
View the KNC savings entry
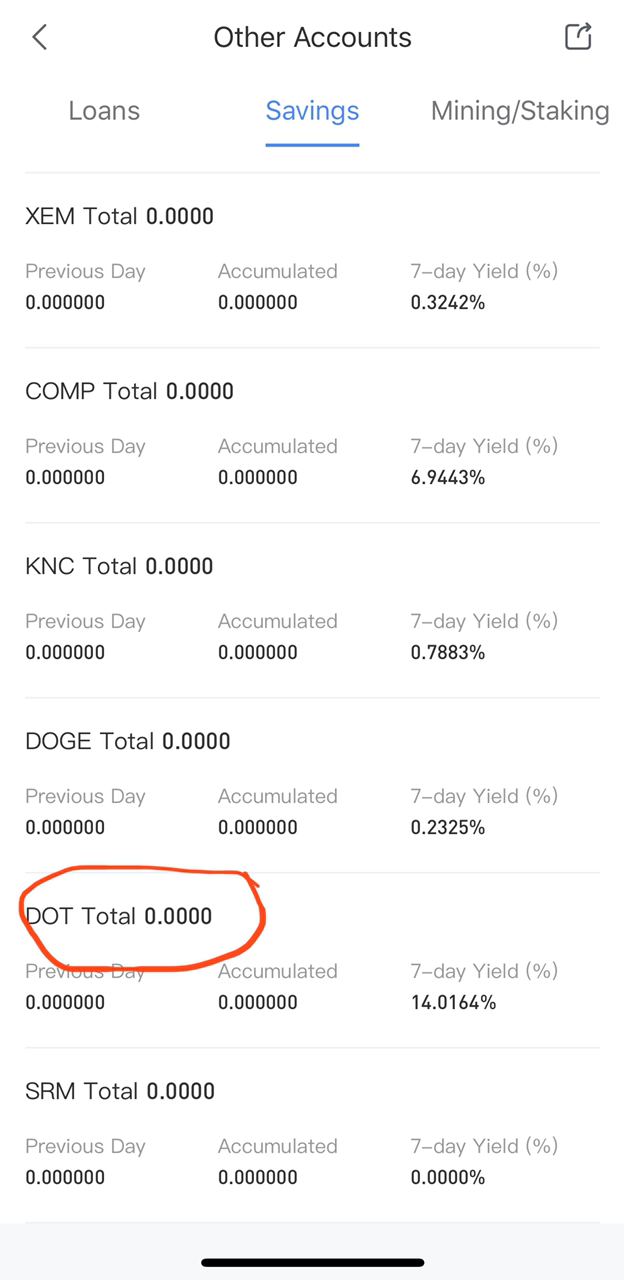pos(312,610)
